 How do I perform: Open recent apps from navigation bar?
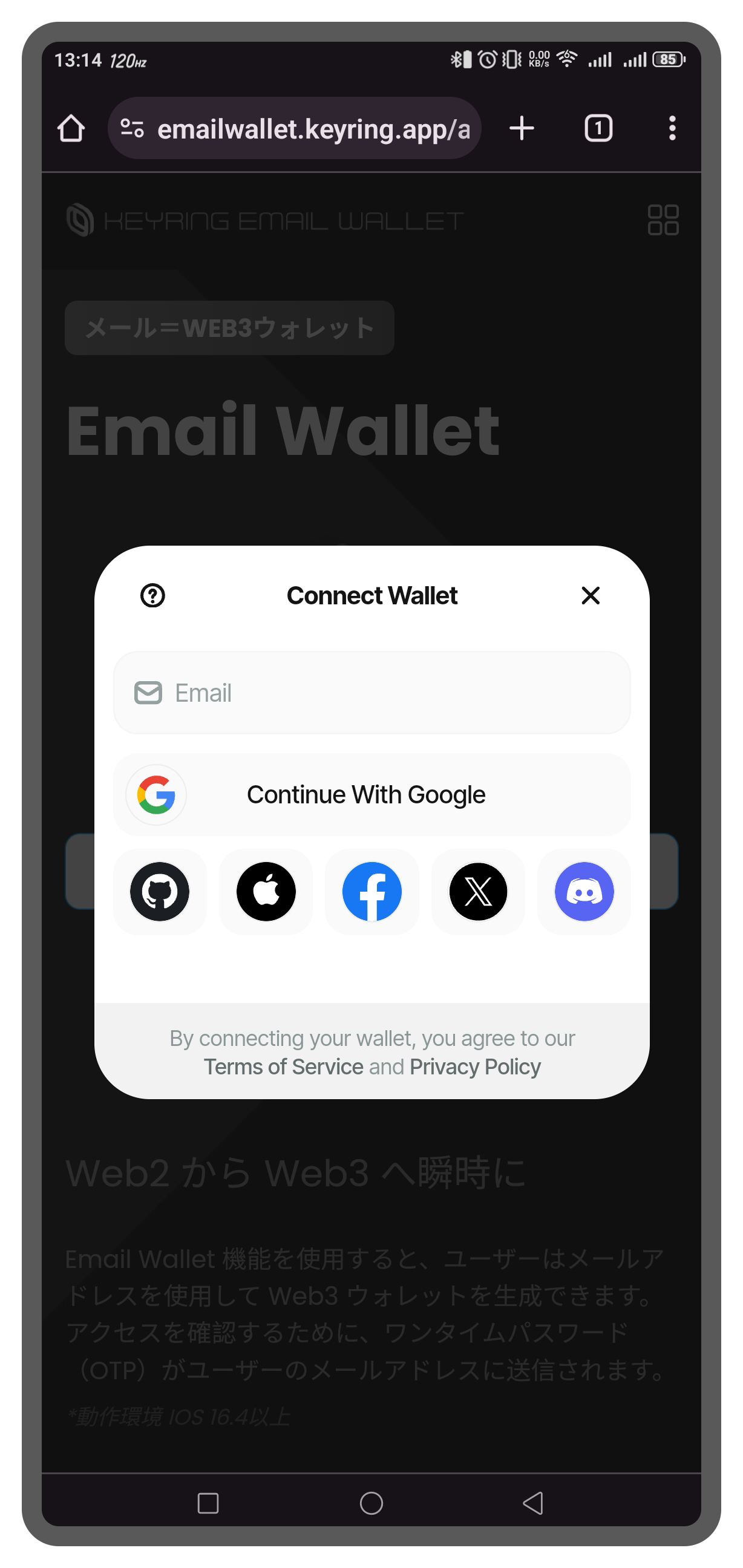[x=208, y=1503]
